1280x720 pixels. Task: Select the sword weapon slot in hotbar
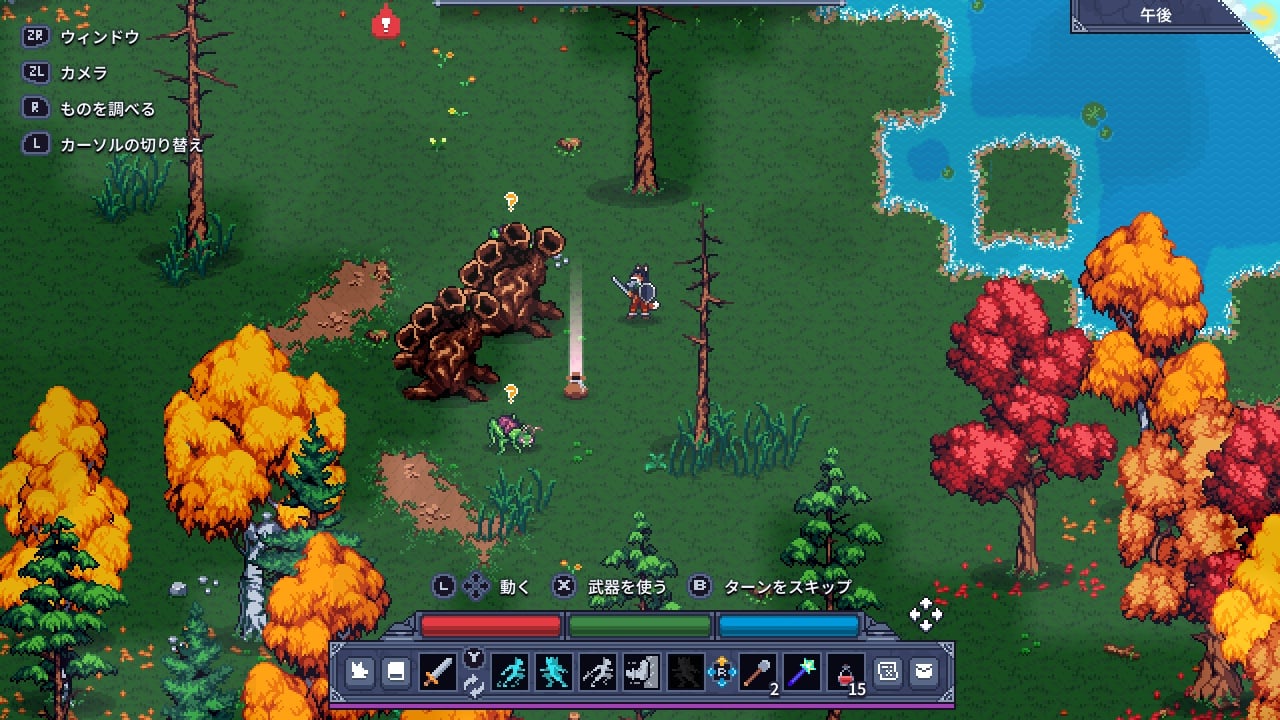(437, 673)
